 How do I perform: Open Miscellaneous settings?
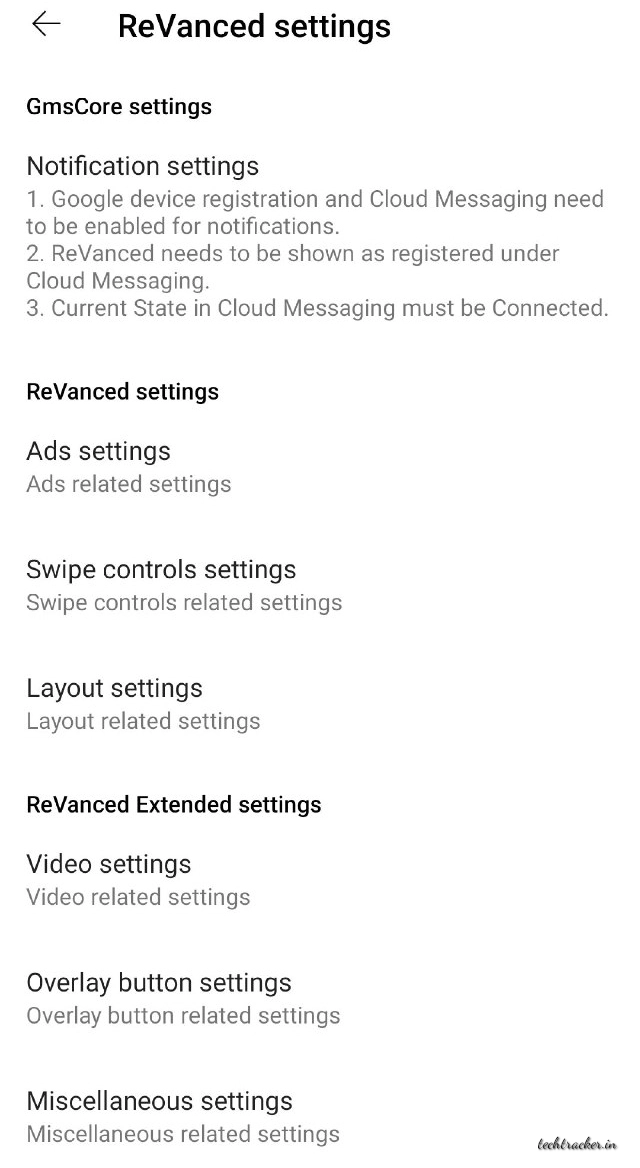coord(159,1102)
